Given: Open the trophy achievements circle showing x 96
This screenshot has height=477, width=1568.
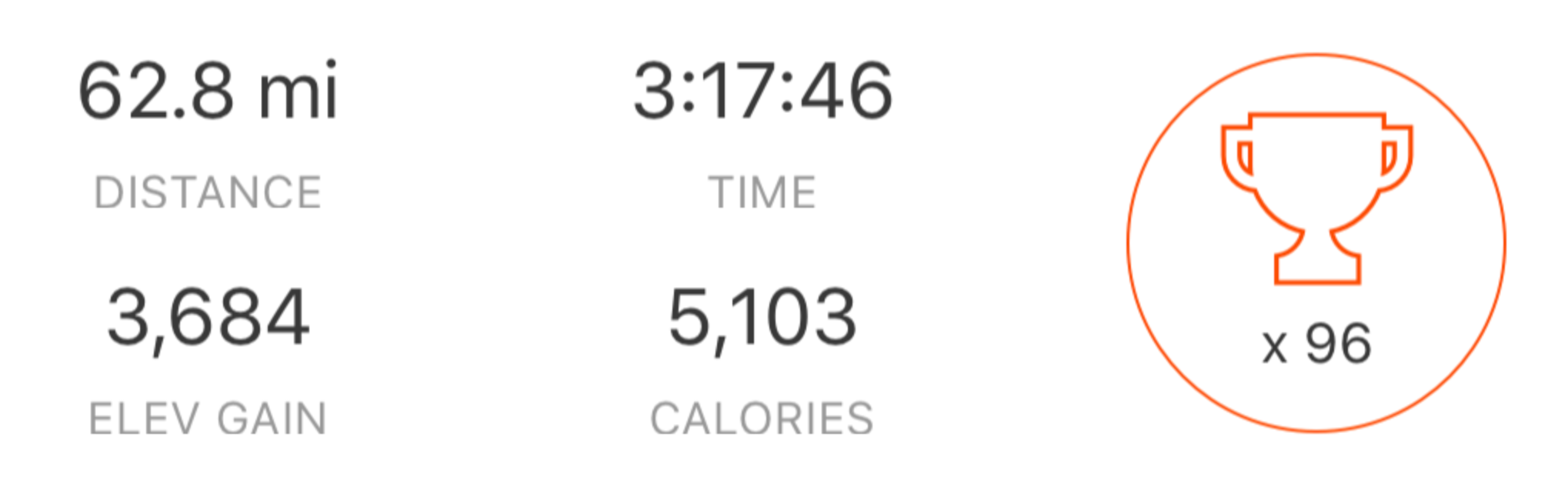Looking at the screenshot, I should pos(1316,243).
